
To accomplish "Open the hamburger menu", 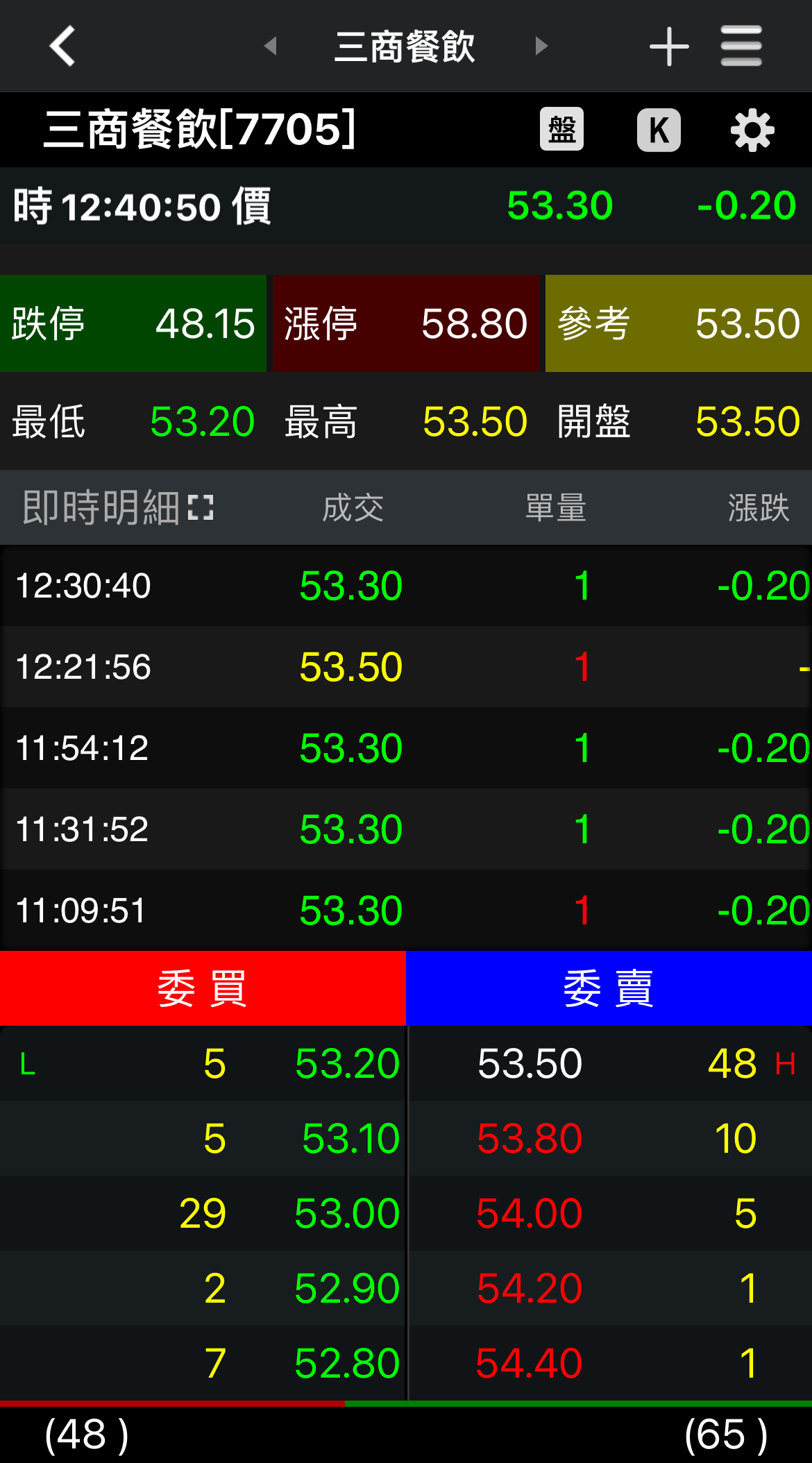I will coord(741,46).
